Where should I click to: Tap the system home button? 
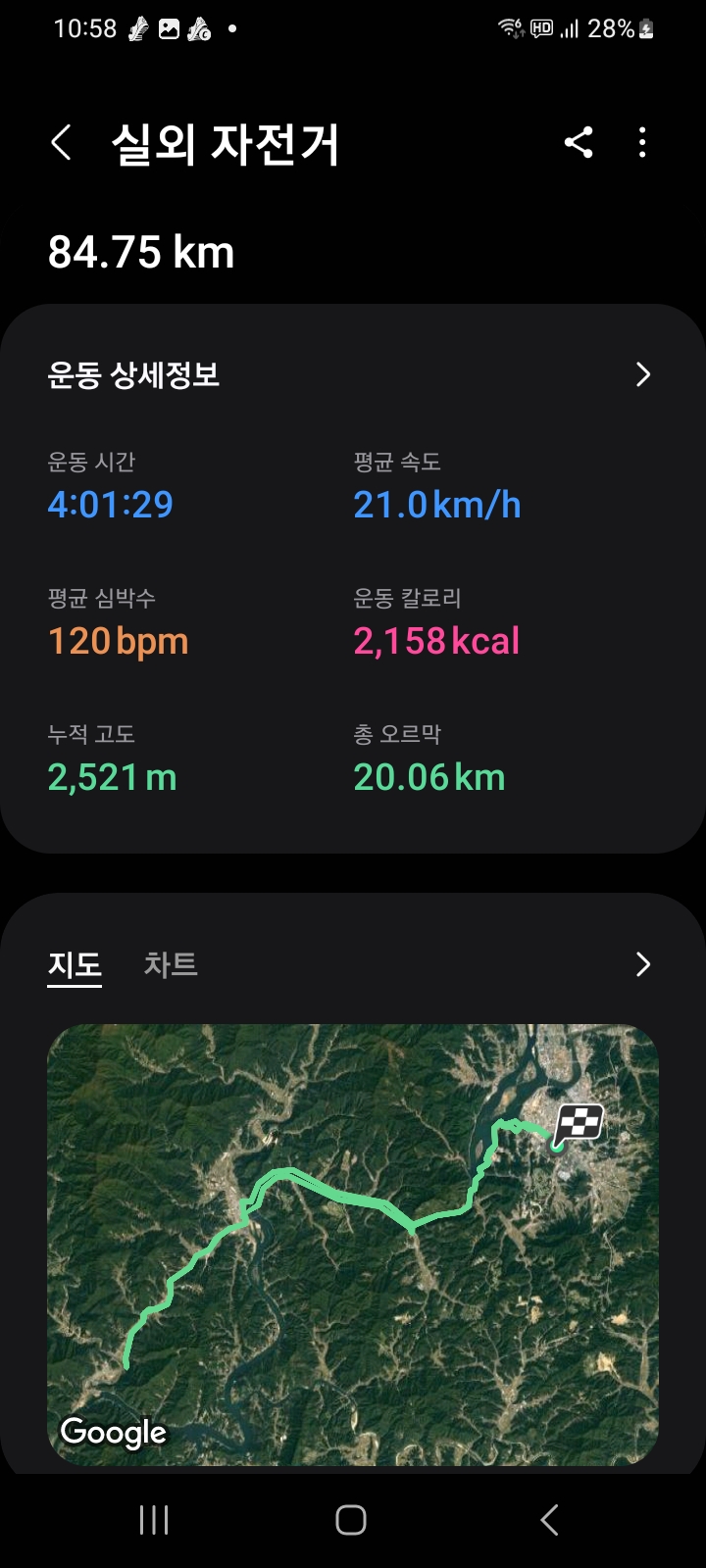point(351,1520)
